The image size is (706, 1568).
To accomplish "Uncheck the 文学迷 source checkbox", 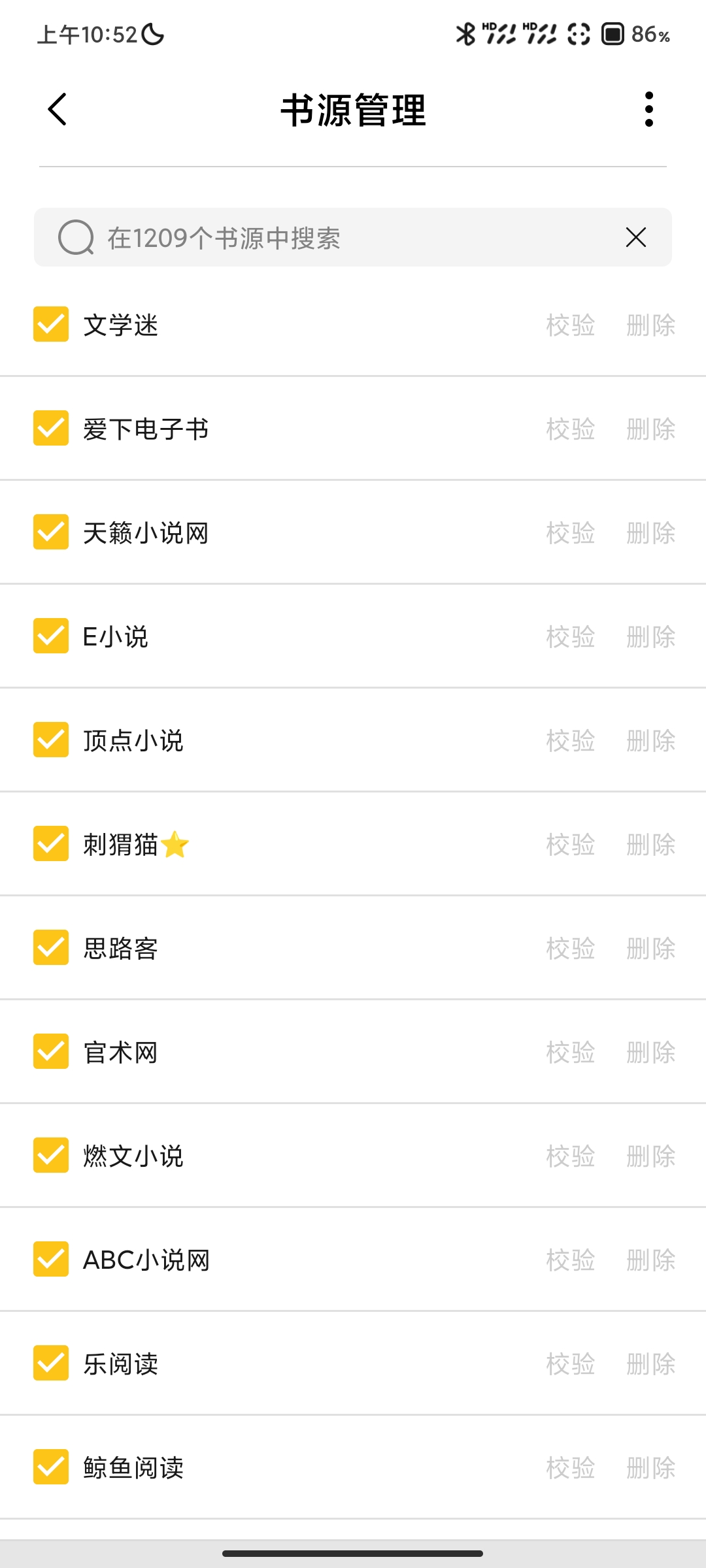I will 51,325.
